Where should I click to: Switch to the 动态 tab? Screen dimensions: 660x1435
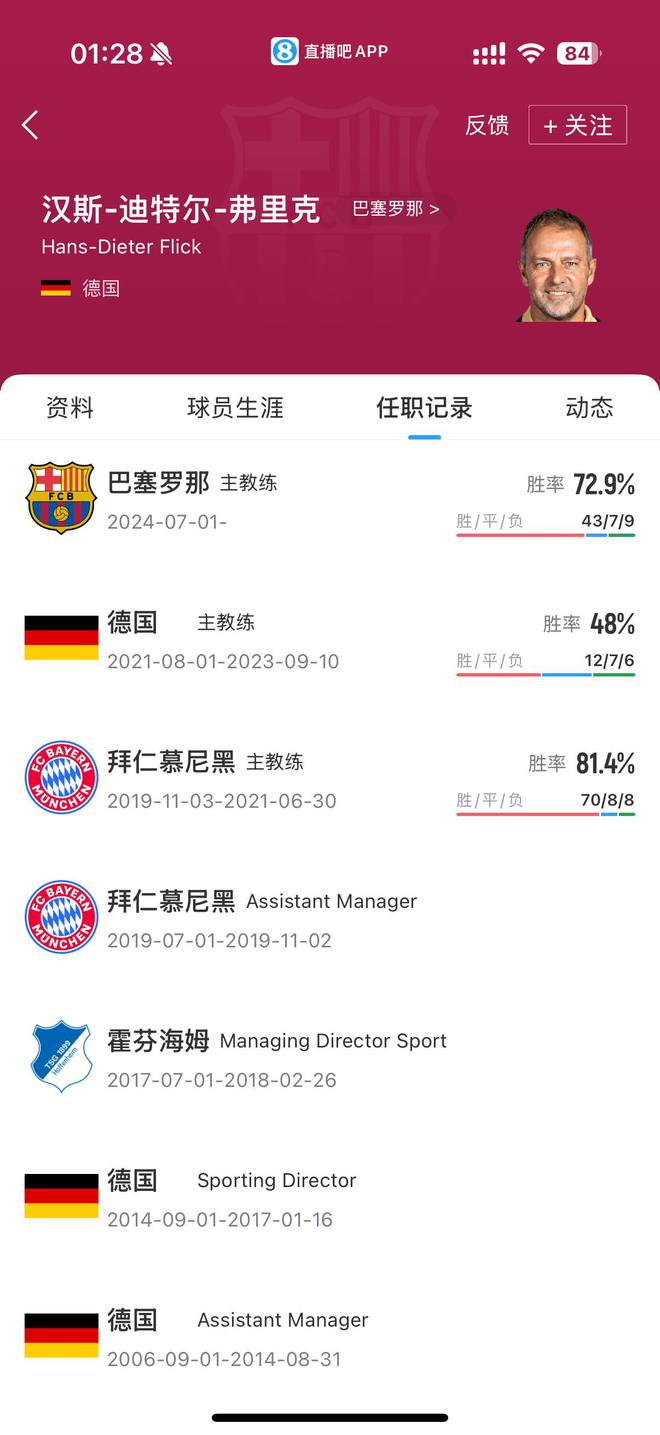(x=589, y=407)
